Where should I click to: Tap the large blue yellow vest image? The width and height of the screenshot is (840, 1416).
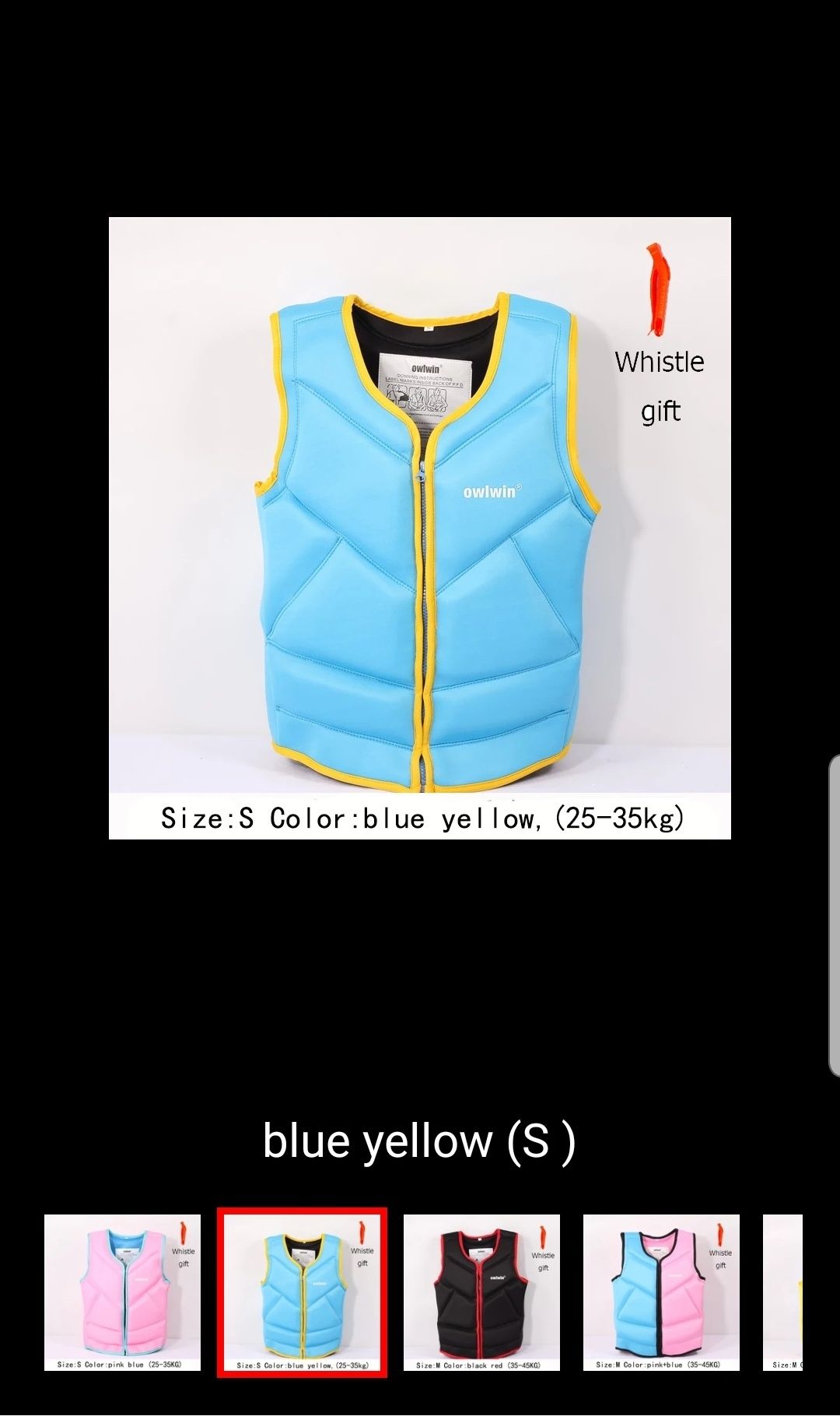tap(420, 527)
